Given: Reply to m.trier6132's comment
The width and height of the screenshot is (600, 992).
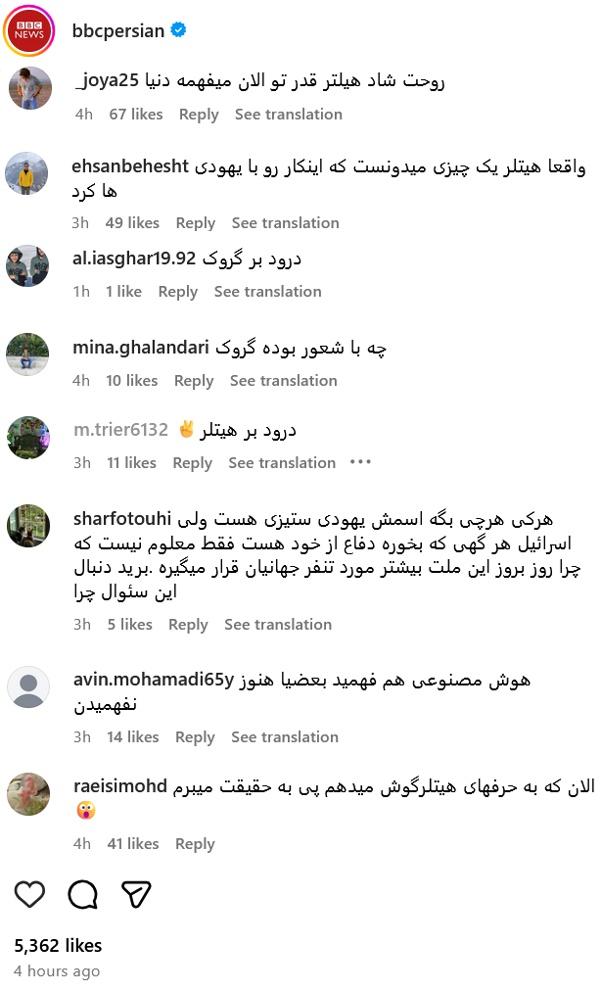Looking at the screenshot, I should [192, 462].
